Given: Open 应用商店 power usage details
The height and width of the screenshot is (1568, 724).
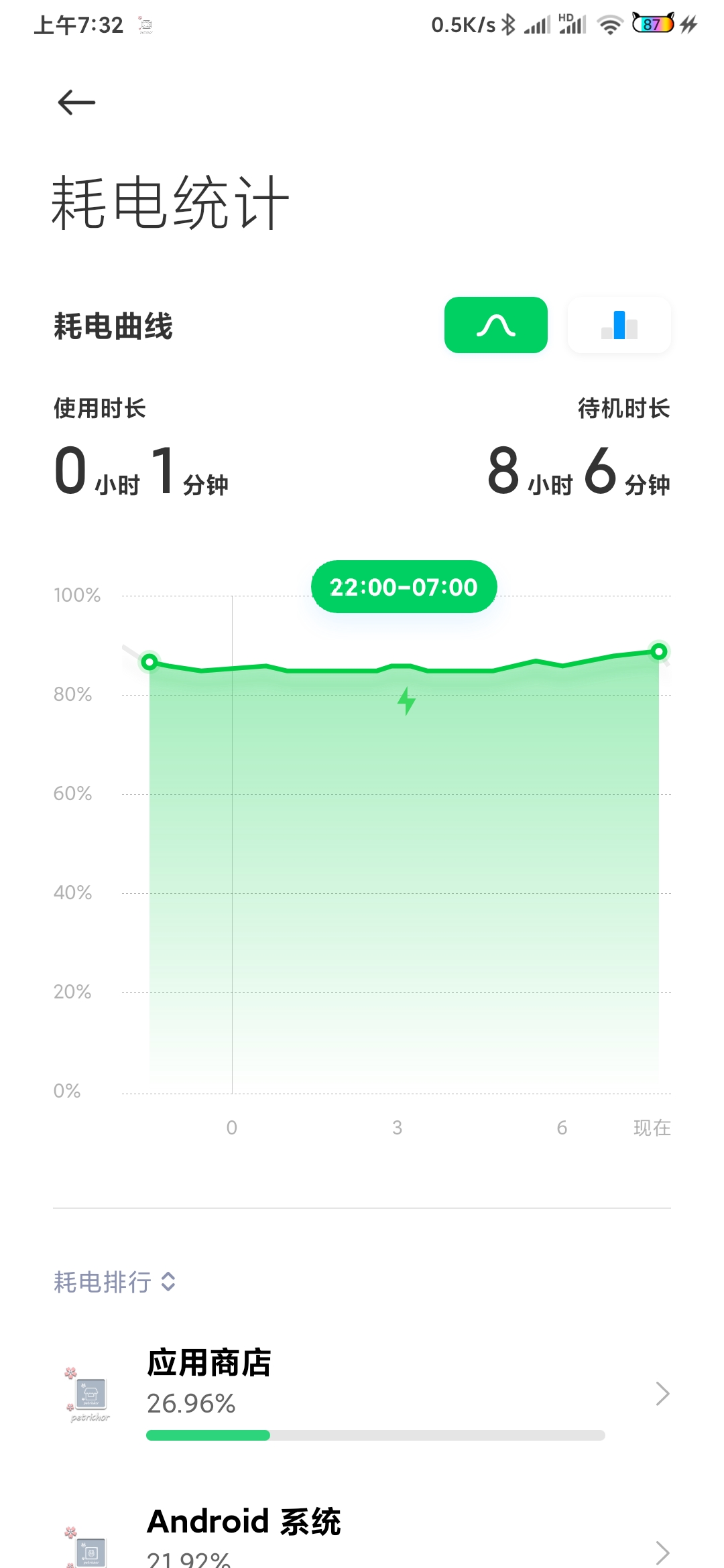Looking at the screenshot, I should pos(362,1394).
